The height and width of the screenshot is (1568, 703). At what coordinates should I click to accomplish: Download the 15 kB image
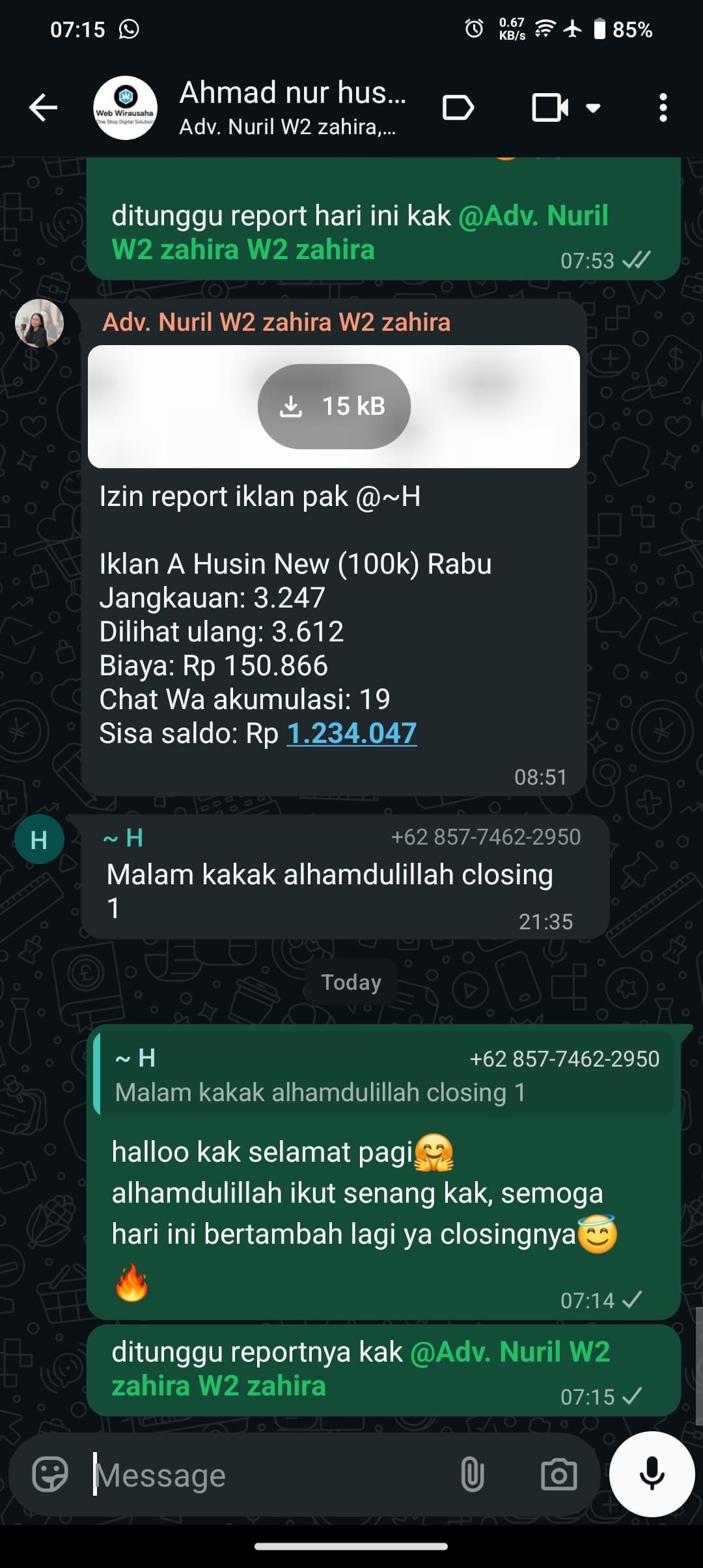(x=334, y=406)
